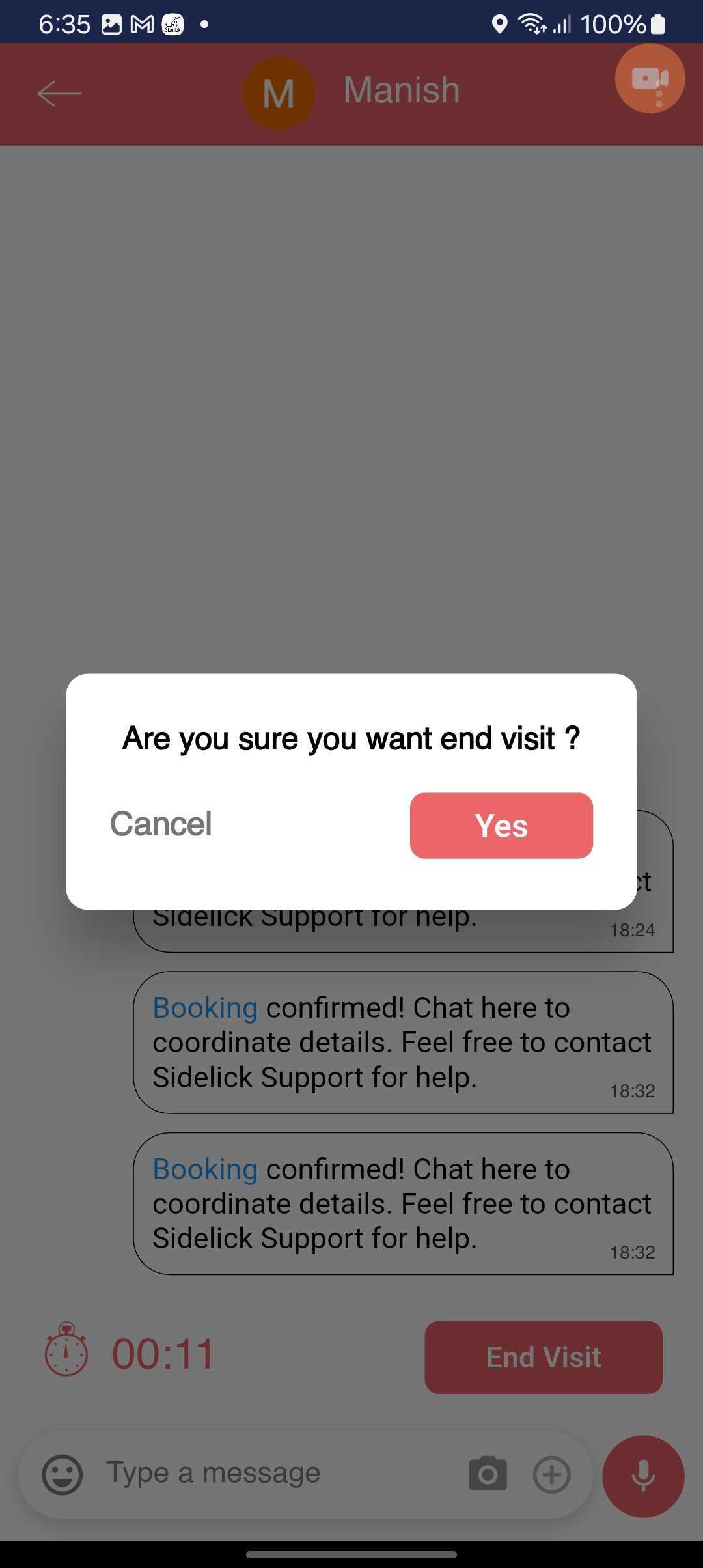This screenshot has height=1568, width=703.
Task: Focus the Type a message field
Action: click(280, 1473)
